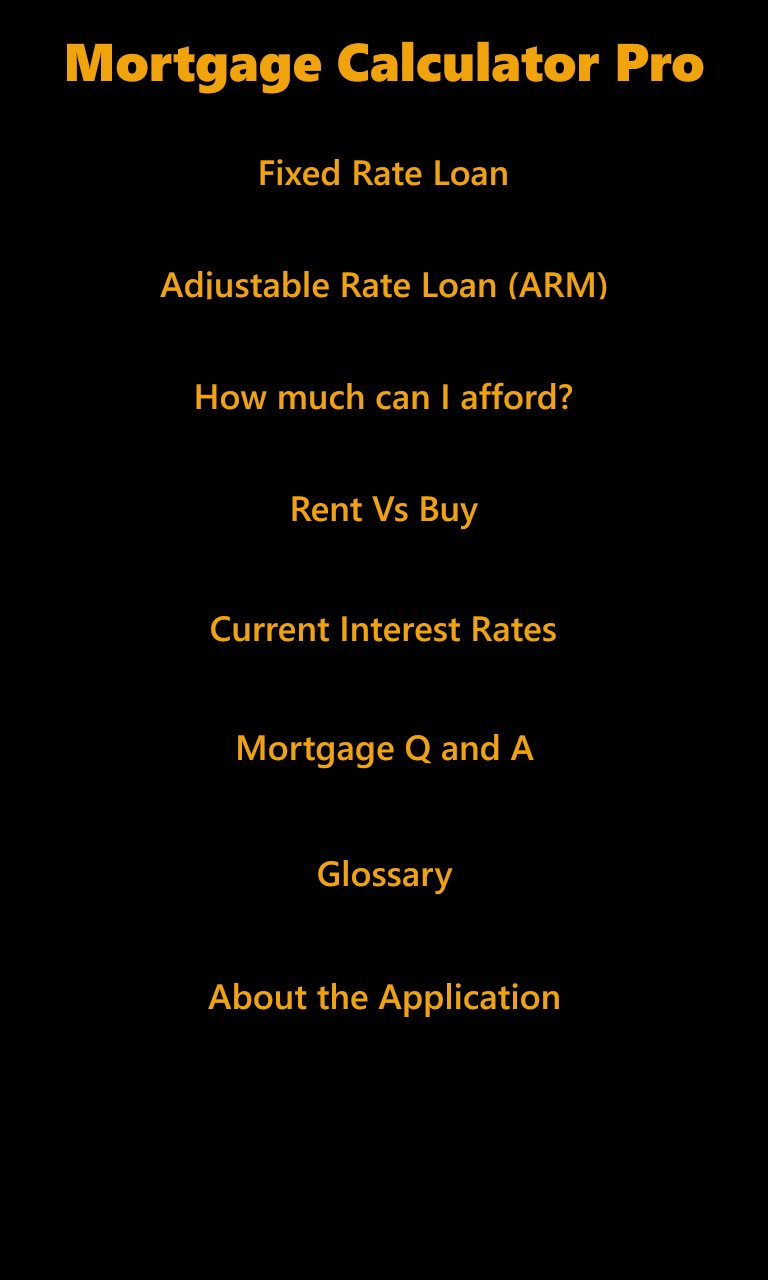
Task: Open the Glossary
Action: point(384,874)
